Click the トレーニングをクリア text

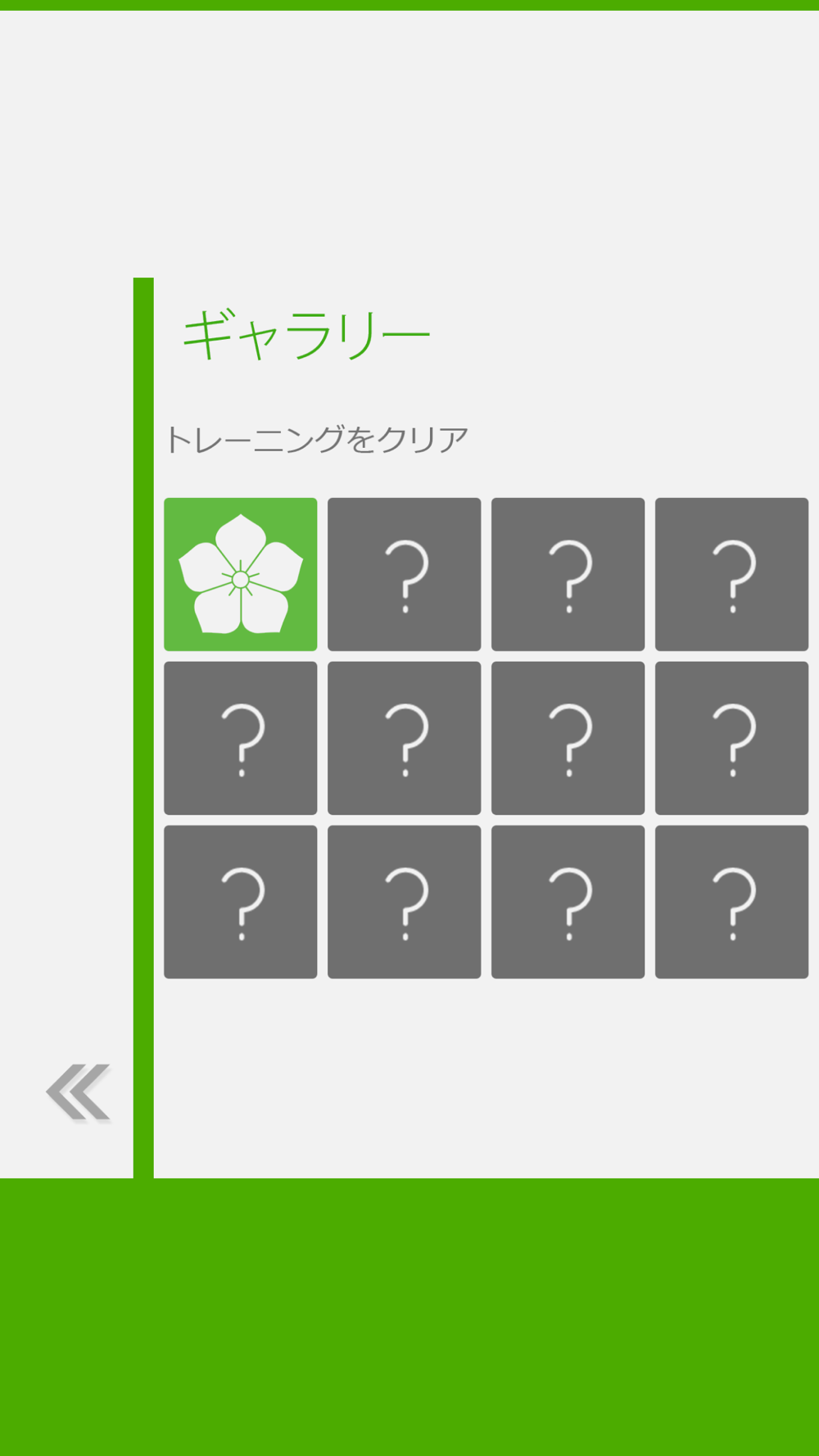pyautogui.click(x=317, y=437)
